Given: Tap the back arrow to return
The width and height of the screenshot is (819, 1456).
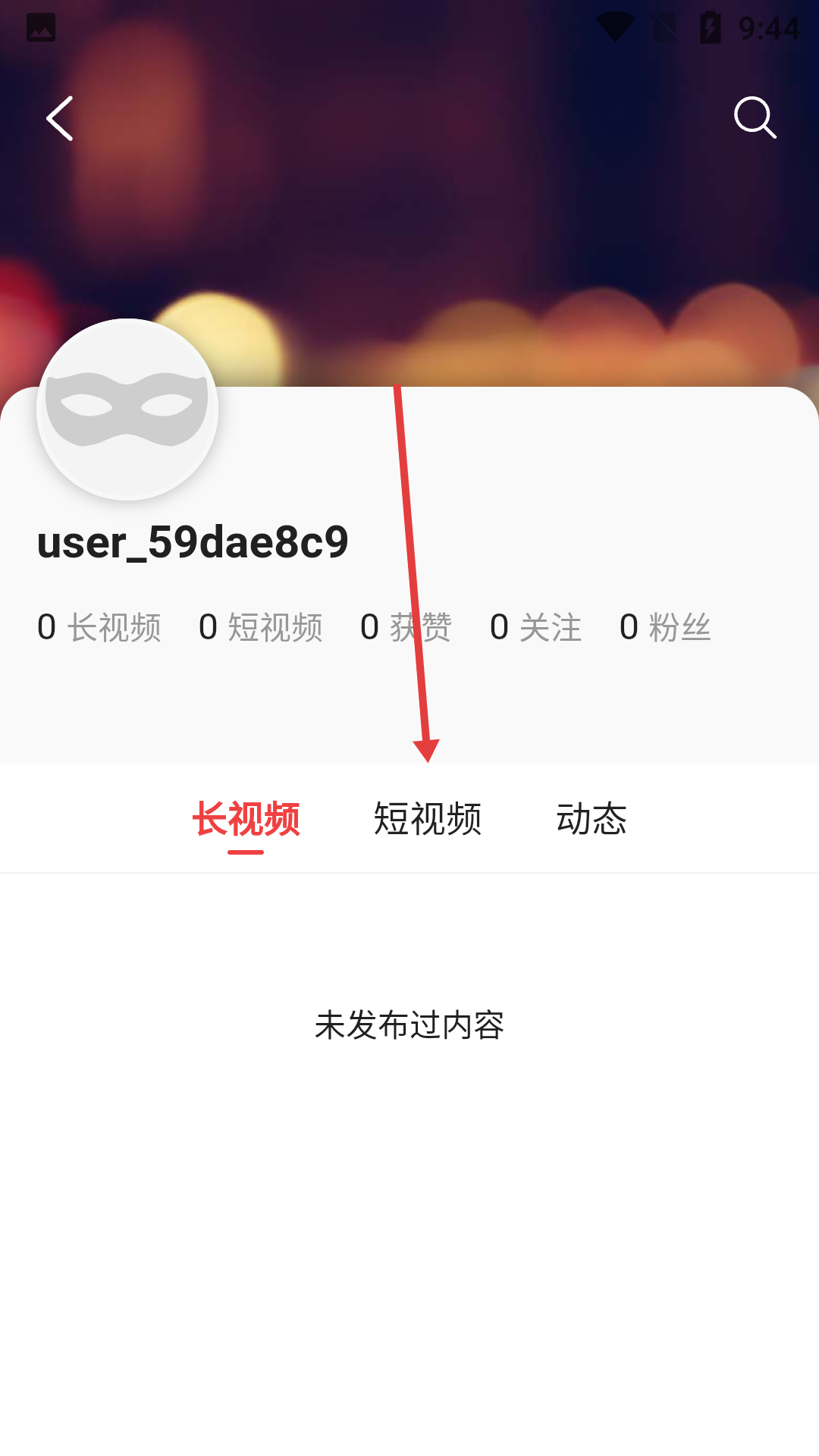Looking at the screenshot, I should 61,119.
